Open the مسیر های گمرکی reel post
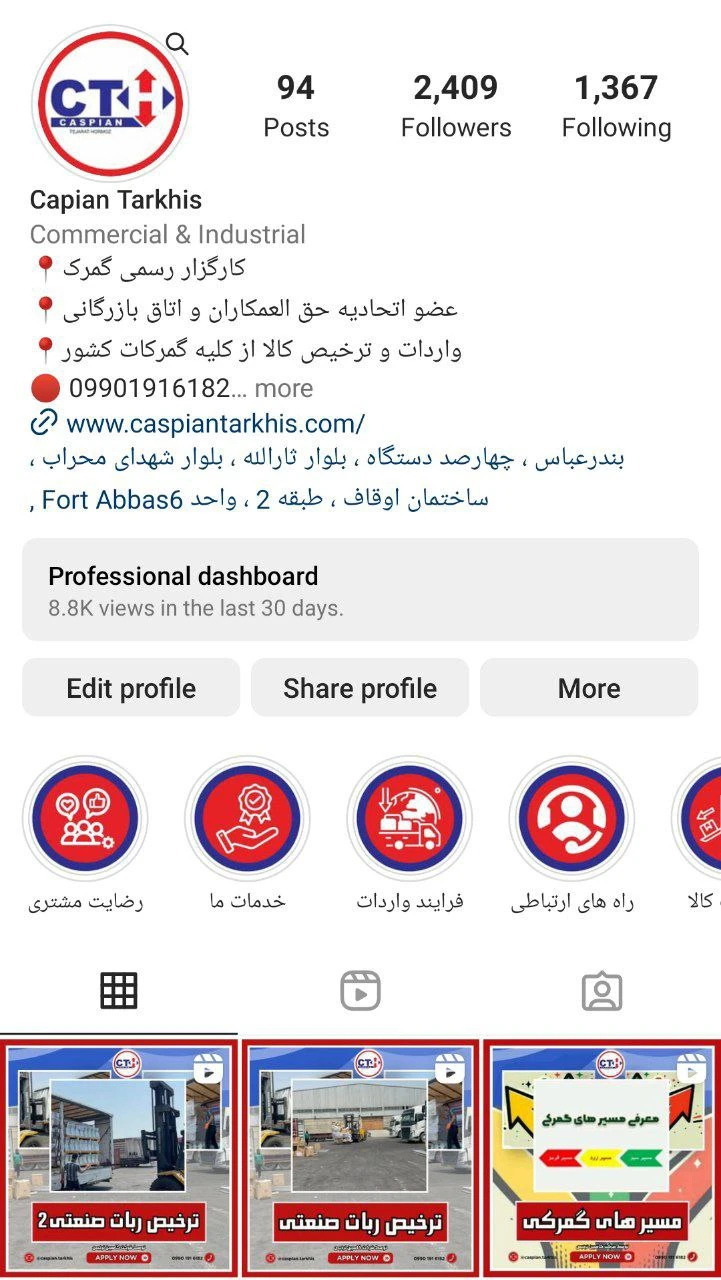This screenshot has height=1280, width=721. click(x=602, y=1159)
